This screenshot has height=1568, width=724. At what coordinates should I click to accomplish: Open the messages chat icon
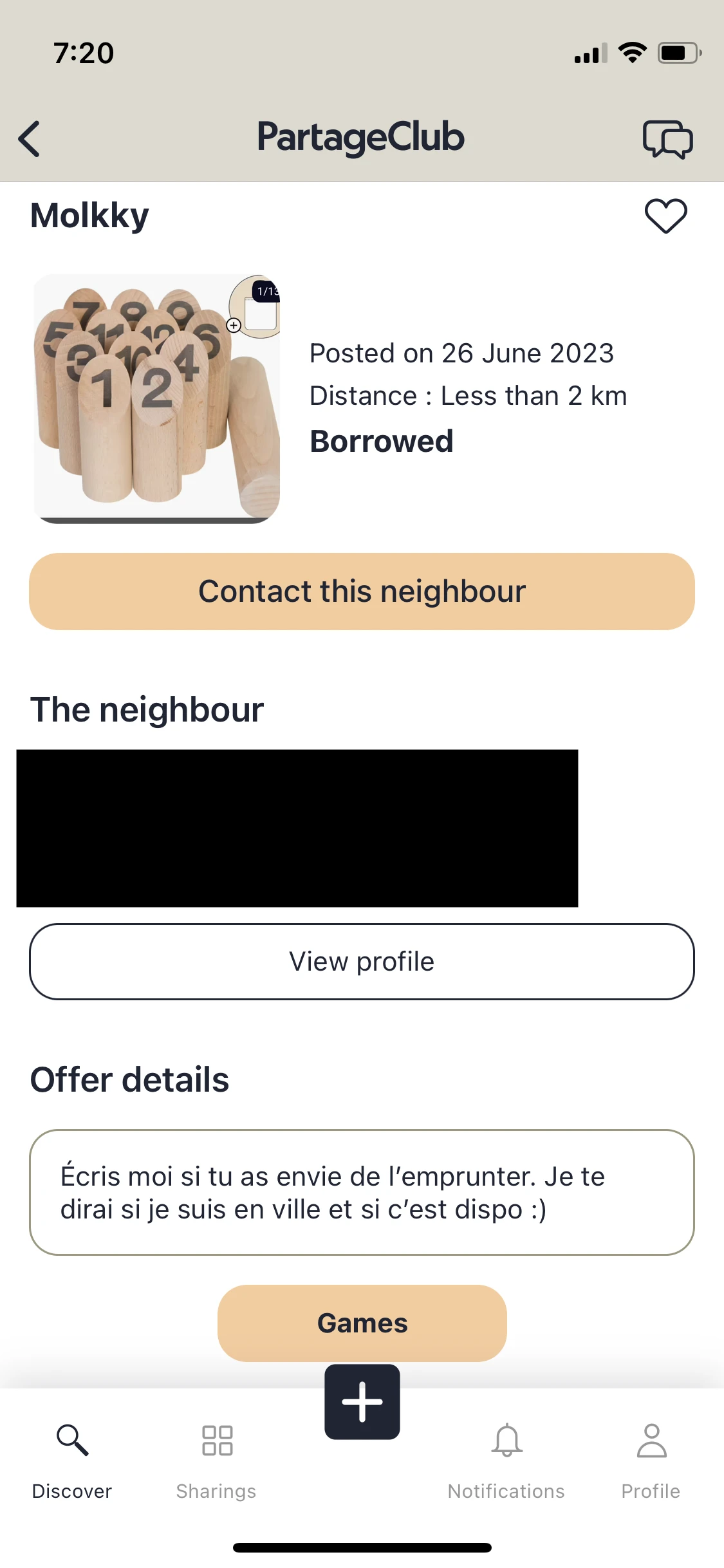click(667, 138)
